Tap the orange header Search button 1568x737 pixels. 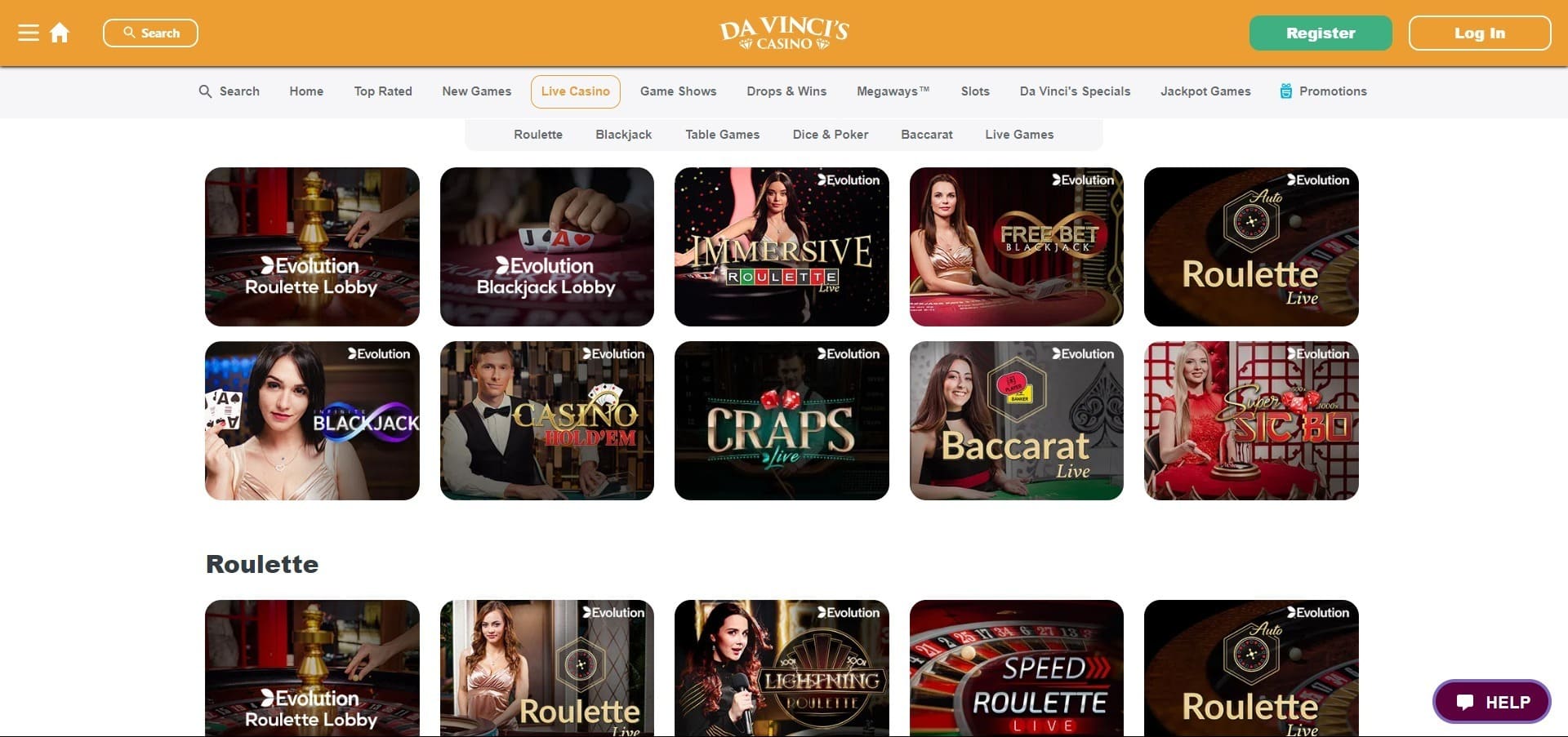coord(150,33)
